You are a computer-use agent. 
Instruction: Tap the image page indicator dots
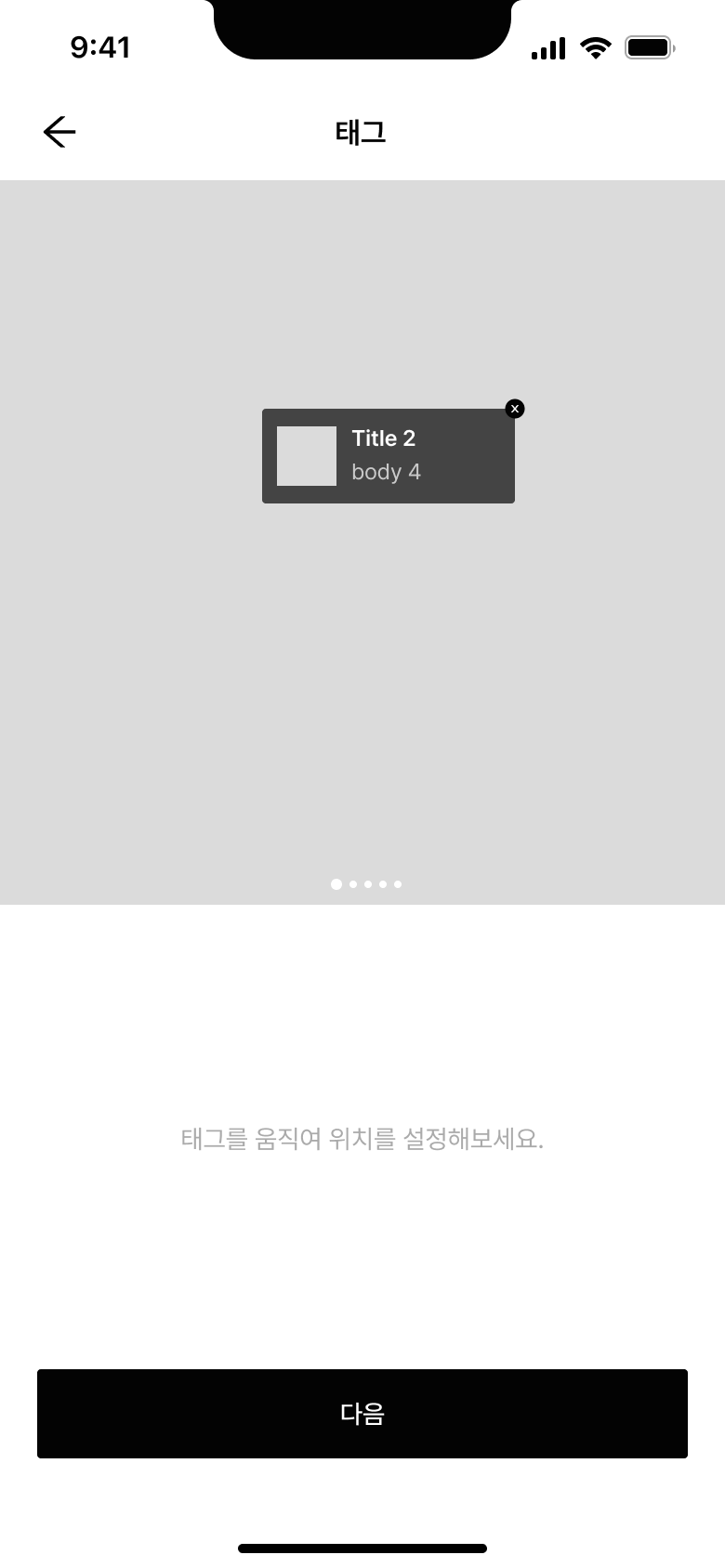tap(366, 884)
